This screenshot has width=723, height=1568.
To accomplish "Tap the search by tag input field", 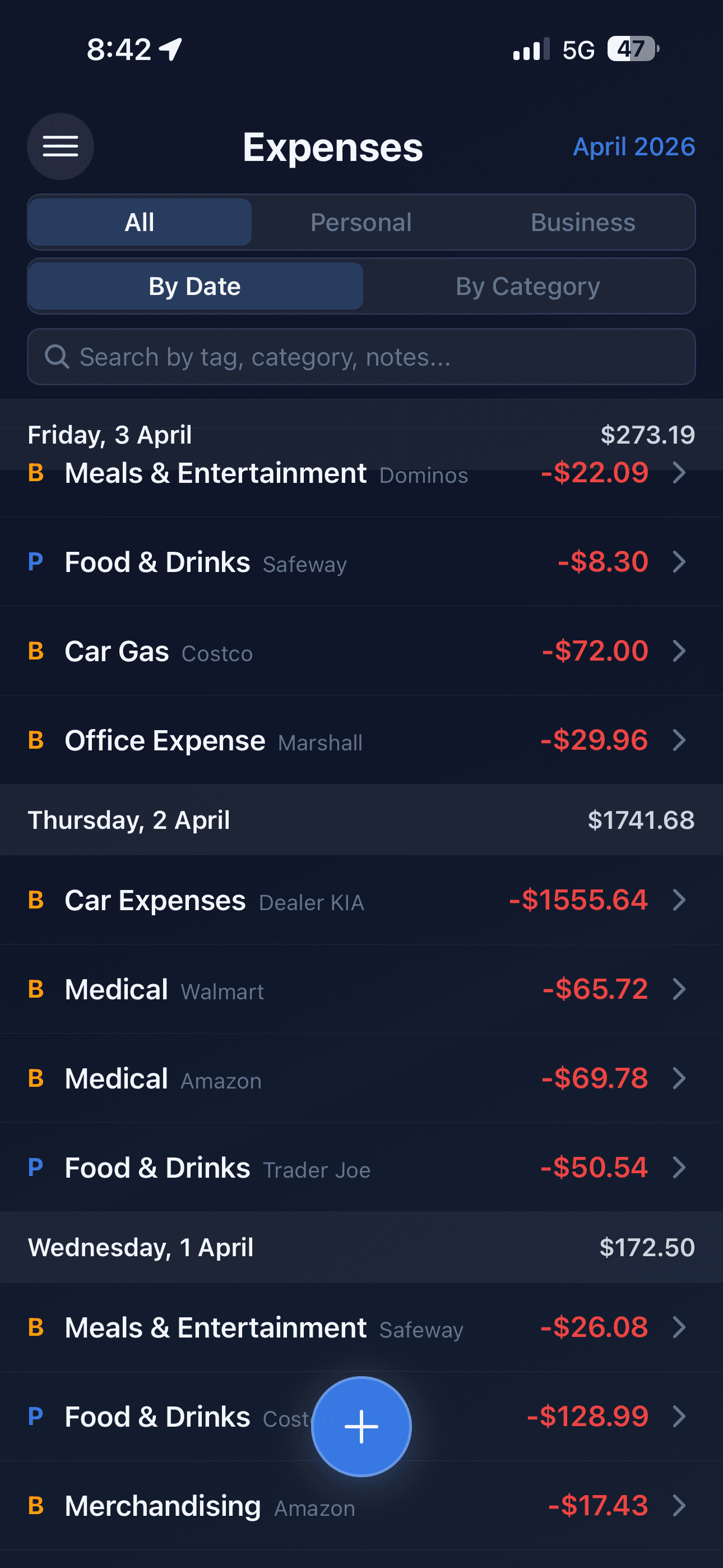I will click(x=361, y=357).
